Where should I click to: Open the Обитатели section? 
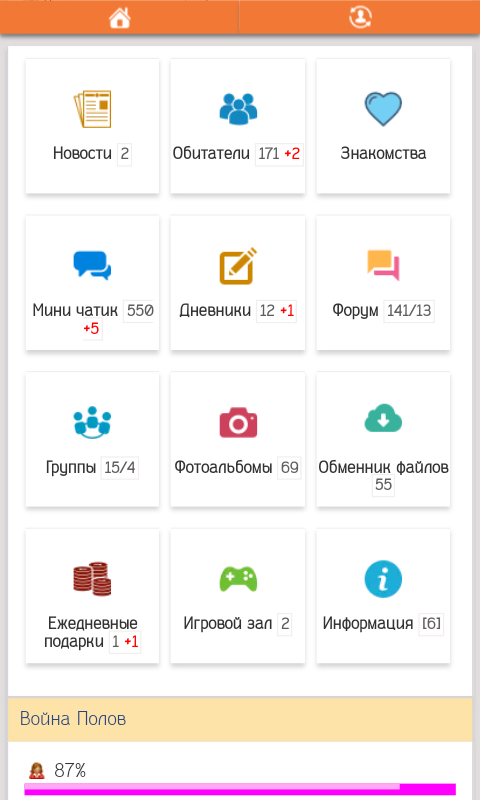click(238, 126)
